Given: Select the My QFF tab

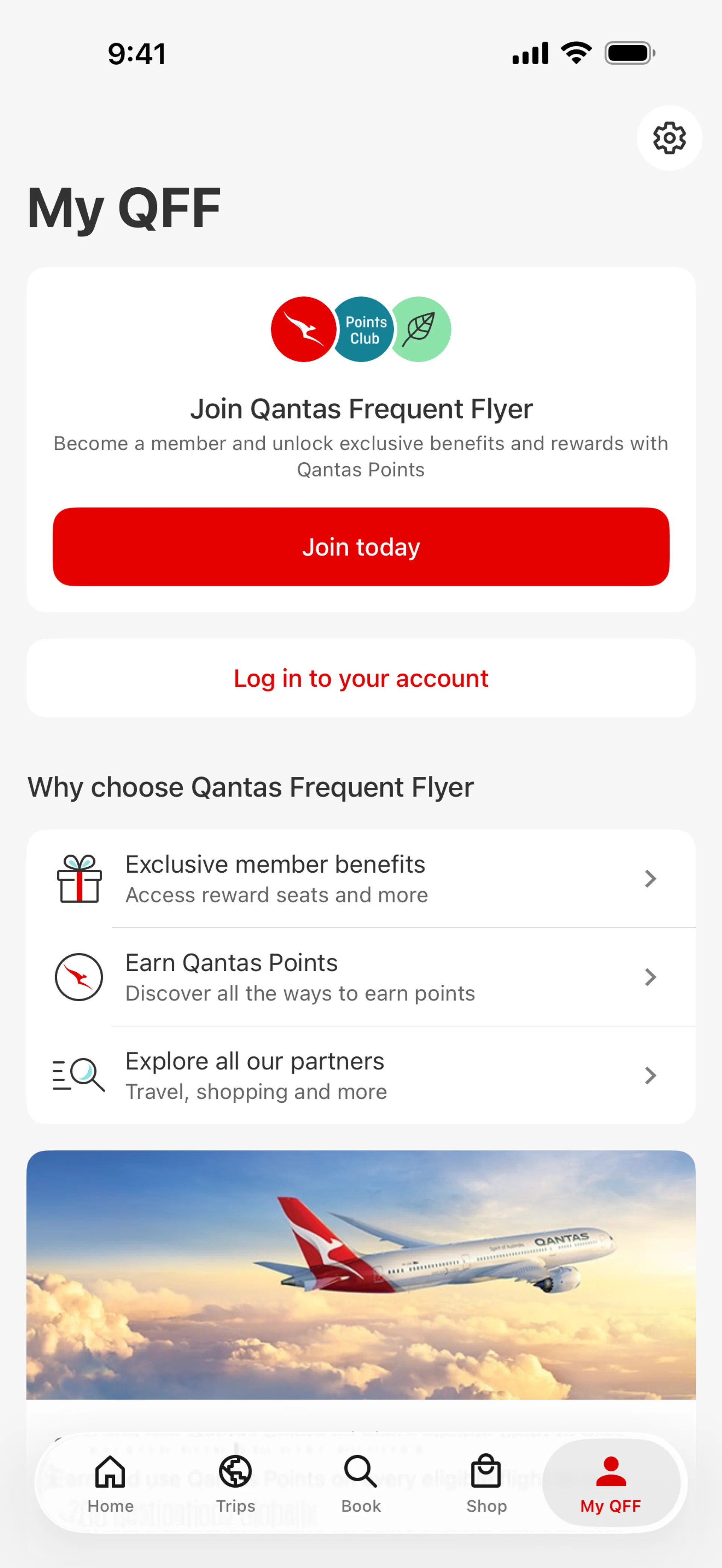Looking at the screenshot, I should [x=611, y=1483].
